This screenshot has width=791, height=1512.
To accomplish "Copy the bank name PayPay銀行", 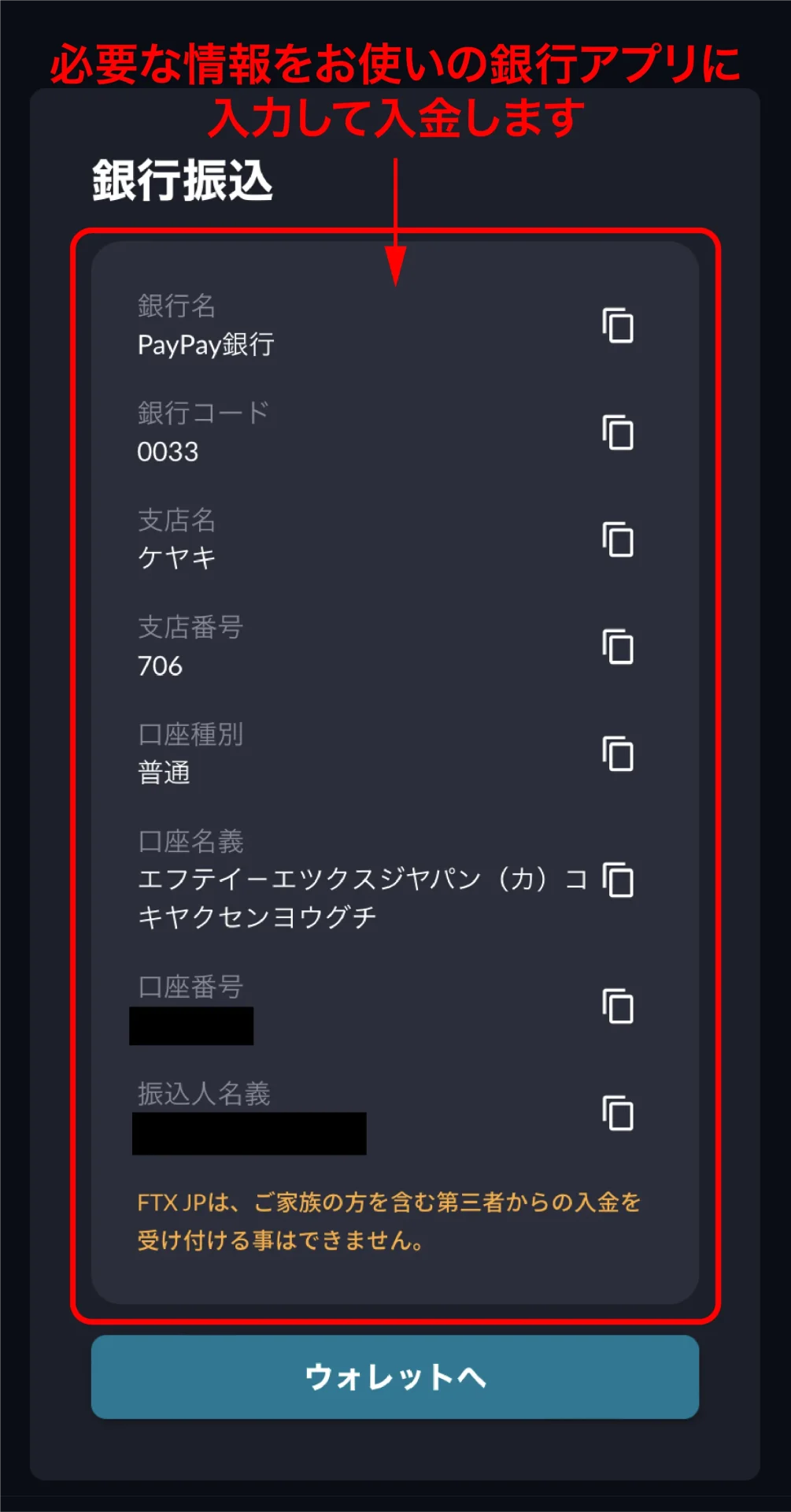I will point(618,325).
